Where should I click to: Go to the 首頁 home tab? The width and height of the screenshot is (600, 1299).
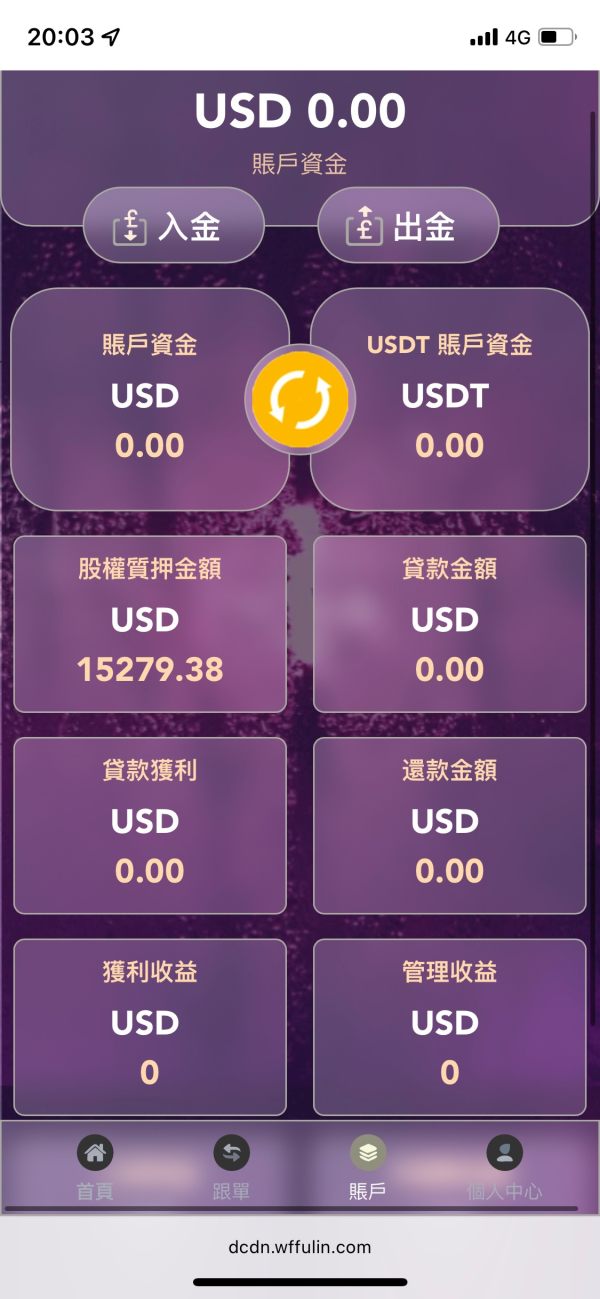point(95,1167)
